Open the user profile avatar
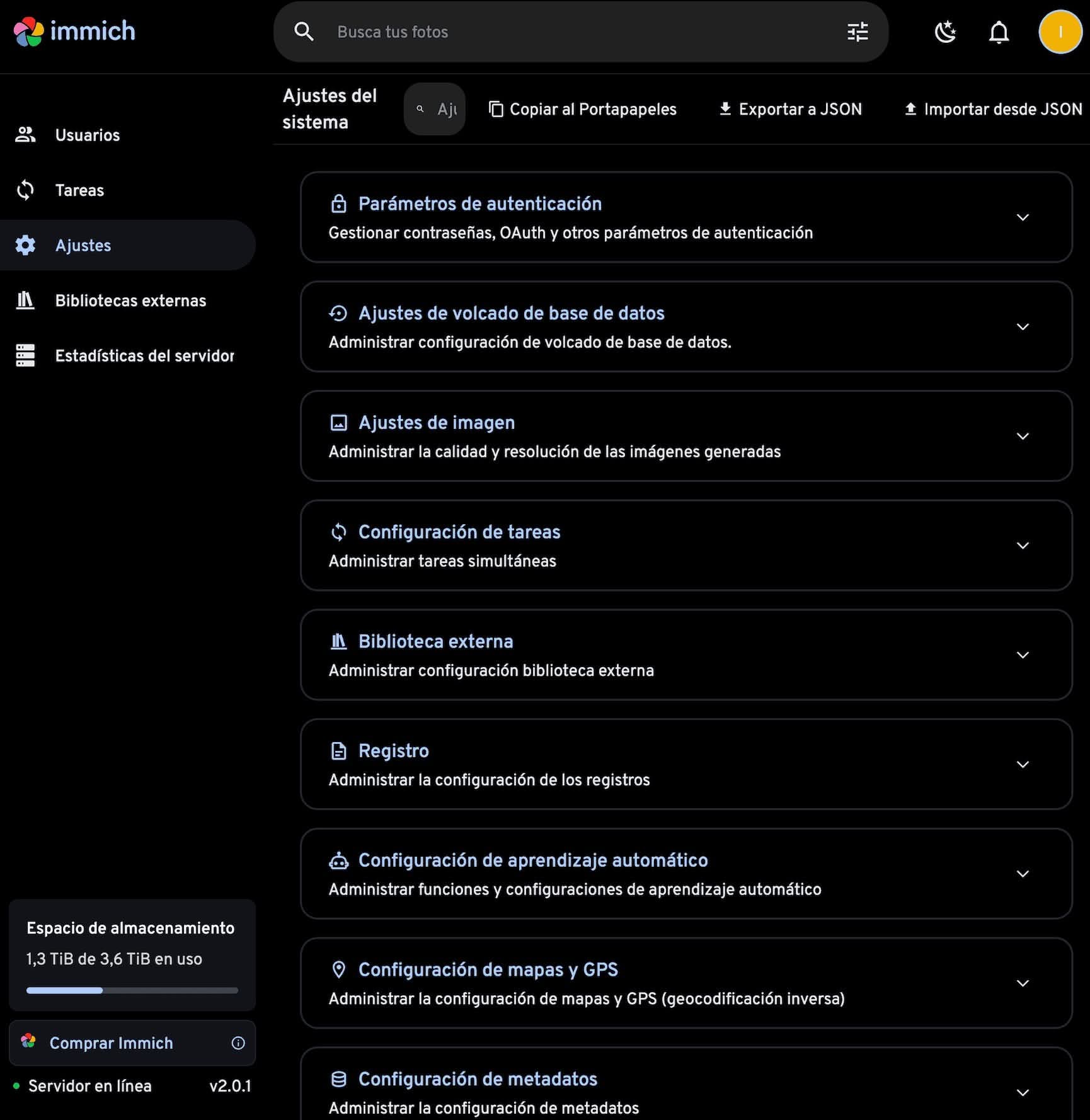The image size is (1090, 1120). (x=1060, y=31)
